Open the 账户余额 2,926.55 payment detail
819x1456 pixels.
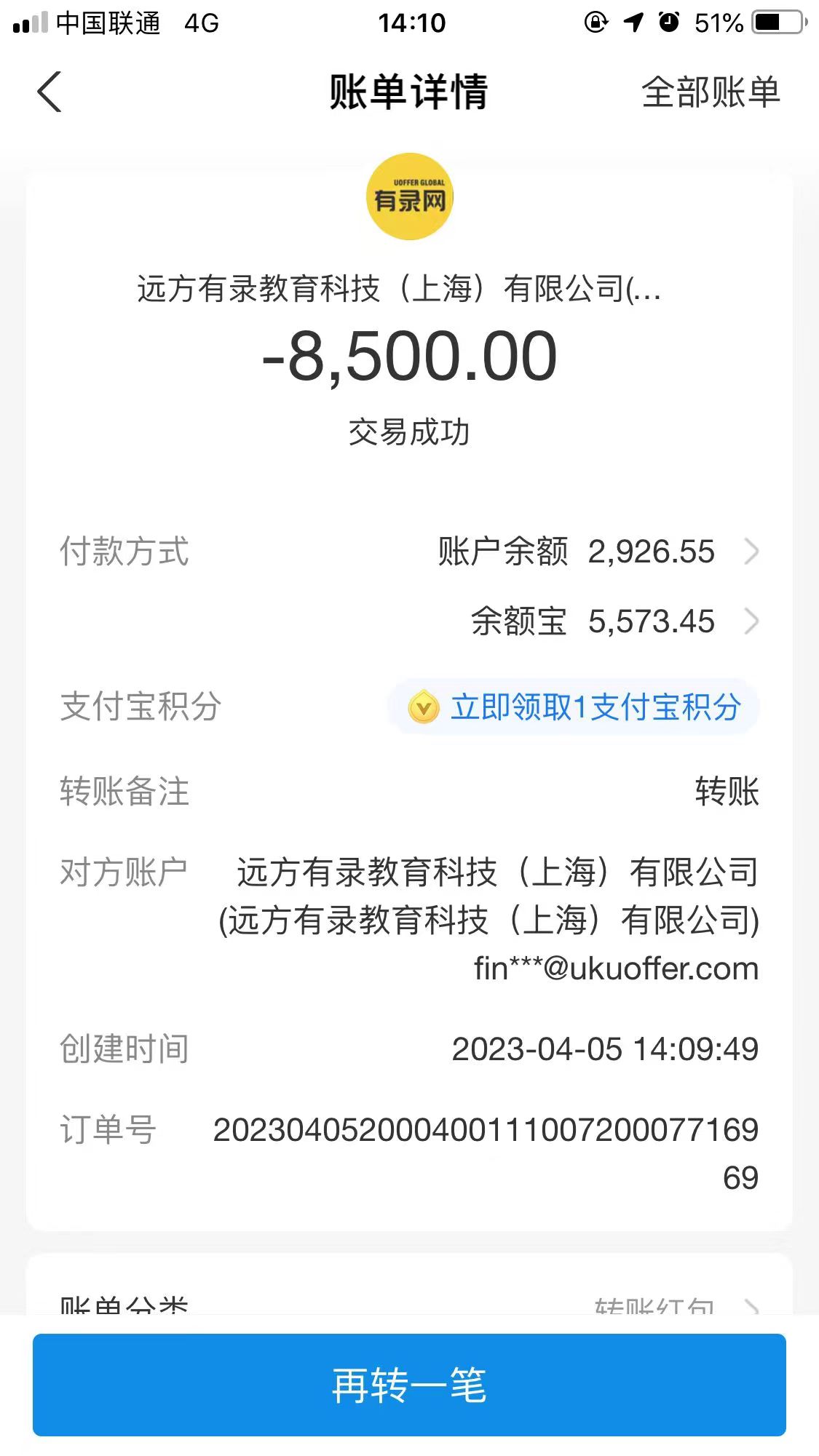click(x=597, y=552)
